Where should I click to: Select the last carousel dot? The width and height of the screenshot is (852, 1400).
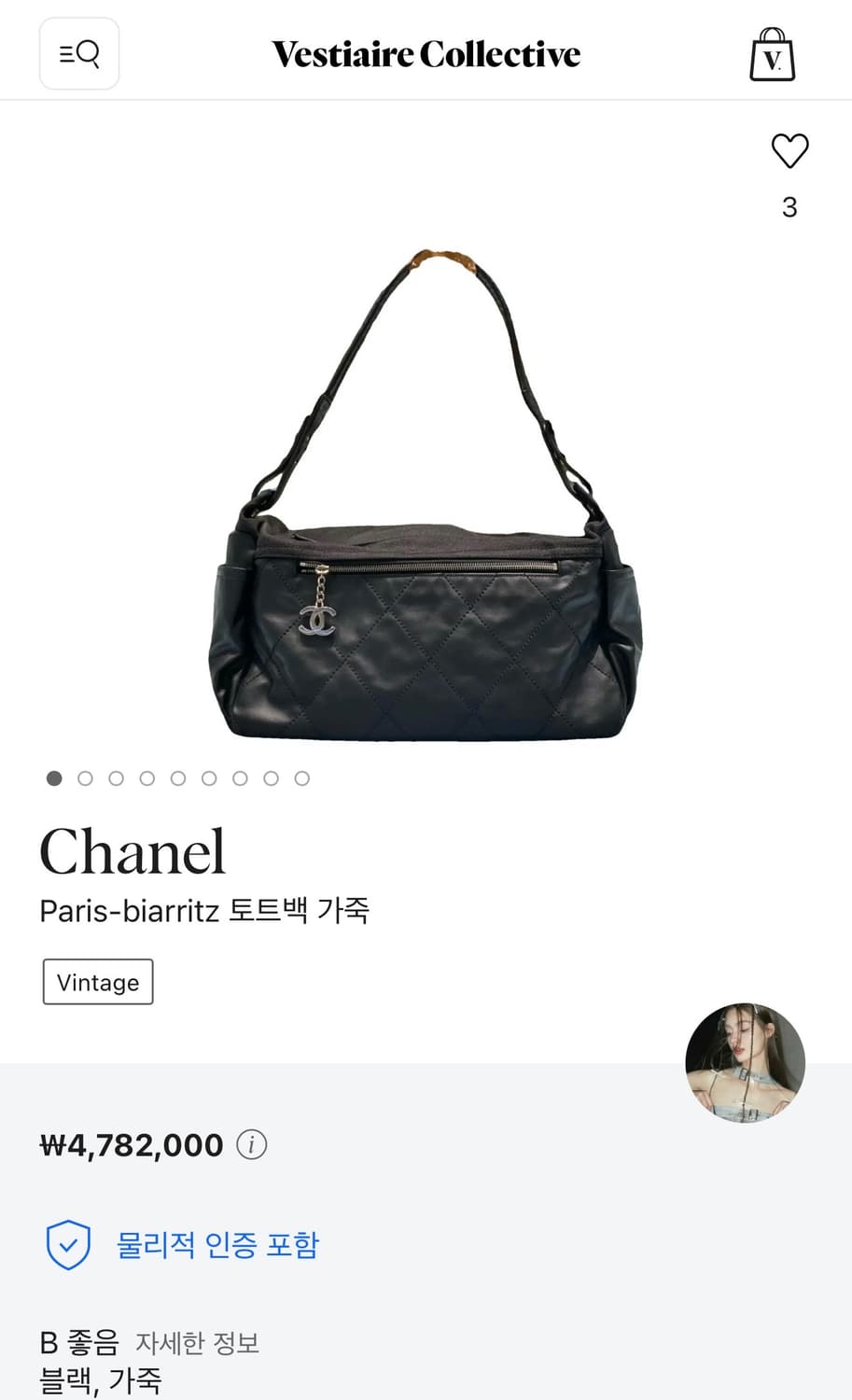coord(301,777)
